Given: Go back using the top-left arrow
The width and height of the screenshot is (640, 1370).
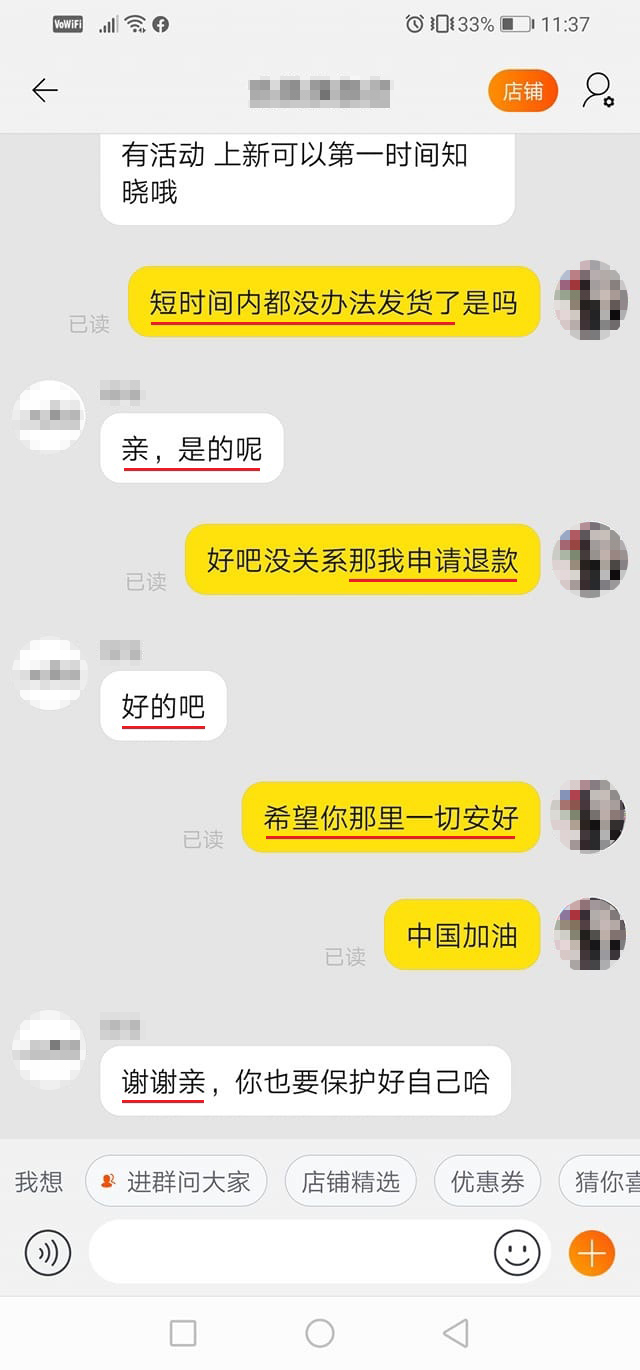Looking at the screenshot, I should 45,91.
